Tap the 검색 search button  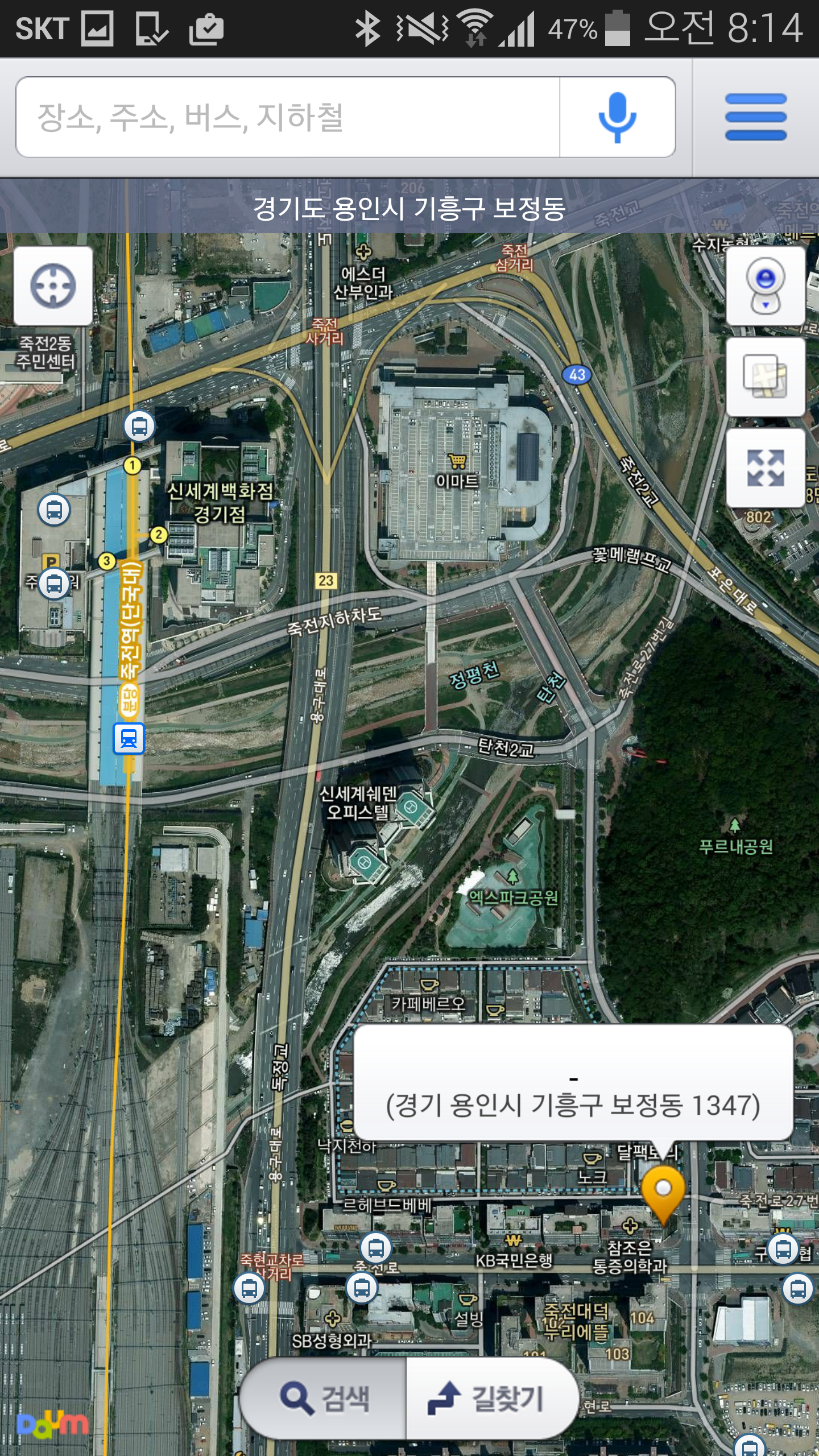(x=324, y=1397)
